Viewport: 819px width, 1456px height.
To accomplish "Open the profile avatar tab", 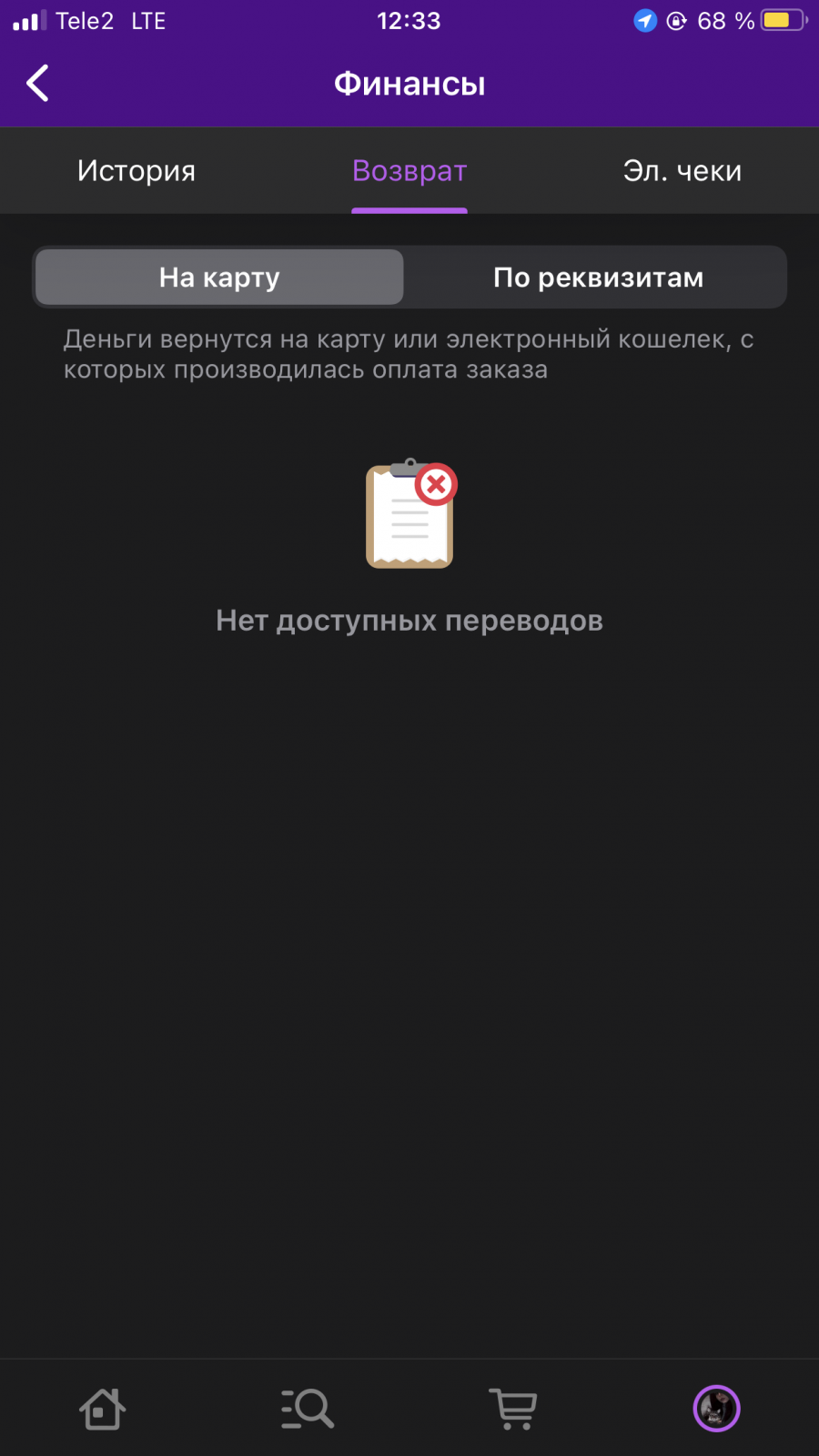I will click(x=717, y=1409).
